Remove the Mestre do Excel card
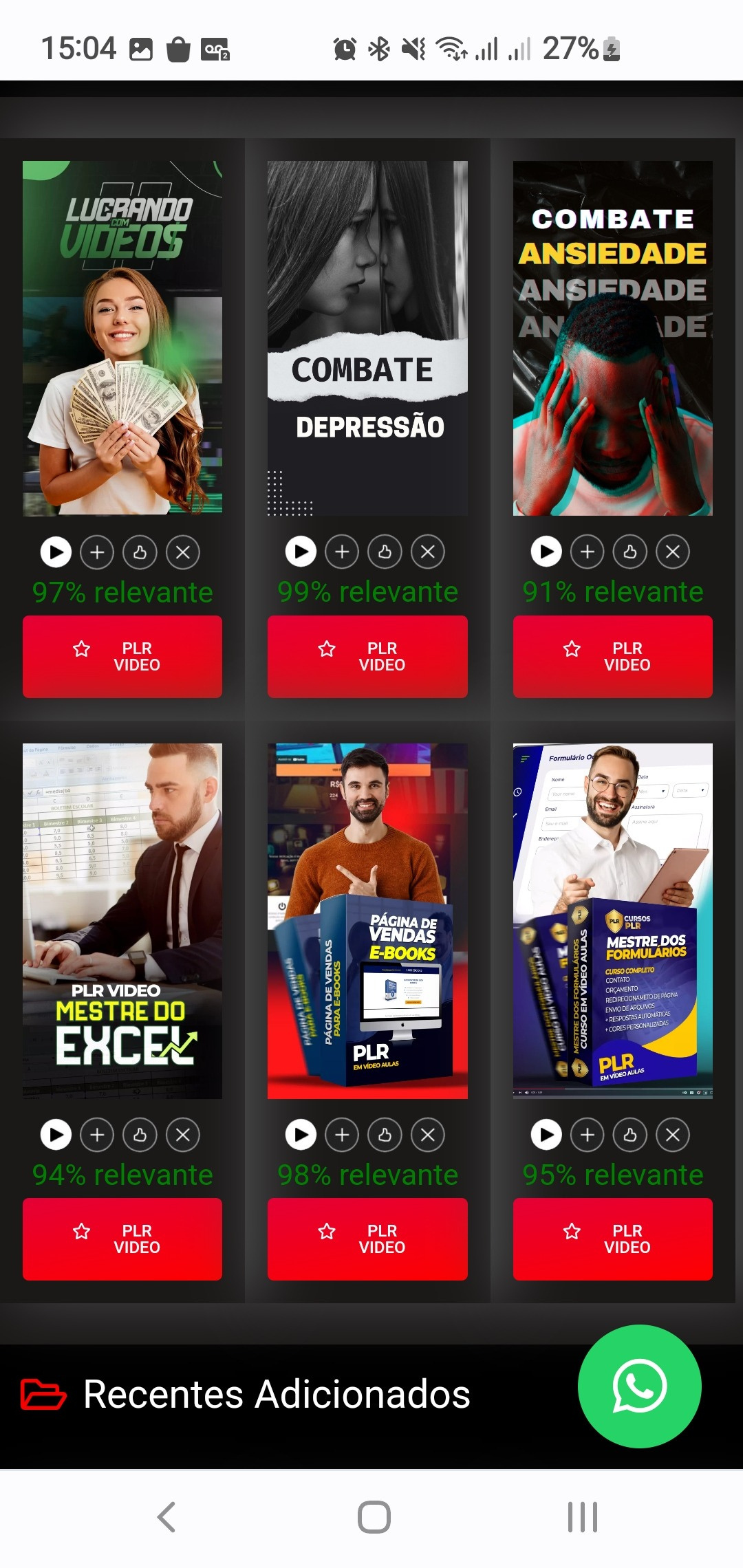 pos(183,1135)
